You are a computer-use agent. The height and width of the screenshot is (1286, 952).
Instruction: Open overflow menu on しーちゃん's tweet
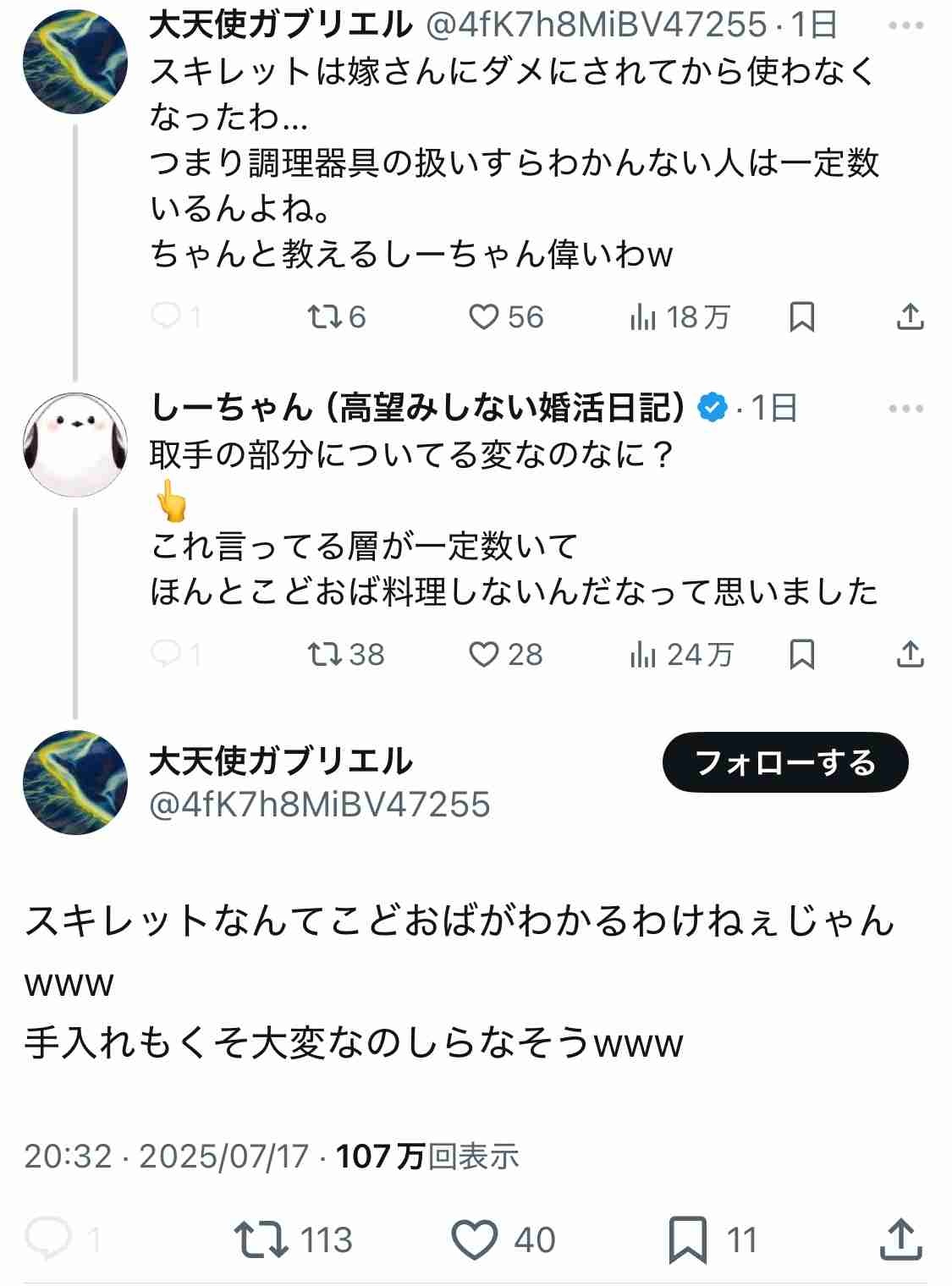905,409
